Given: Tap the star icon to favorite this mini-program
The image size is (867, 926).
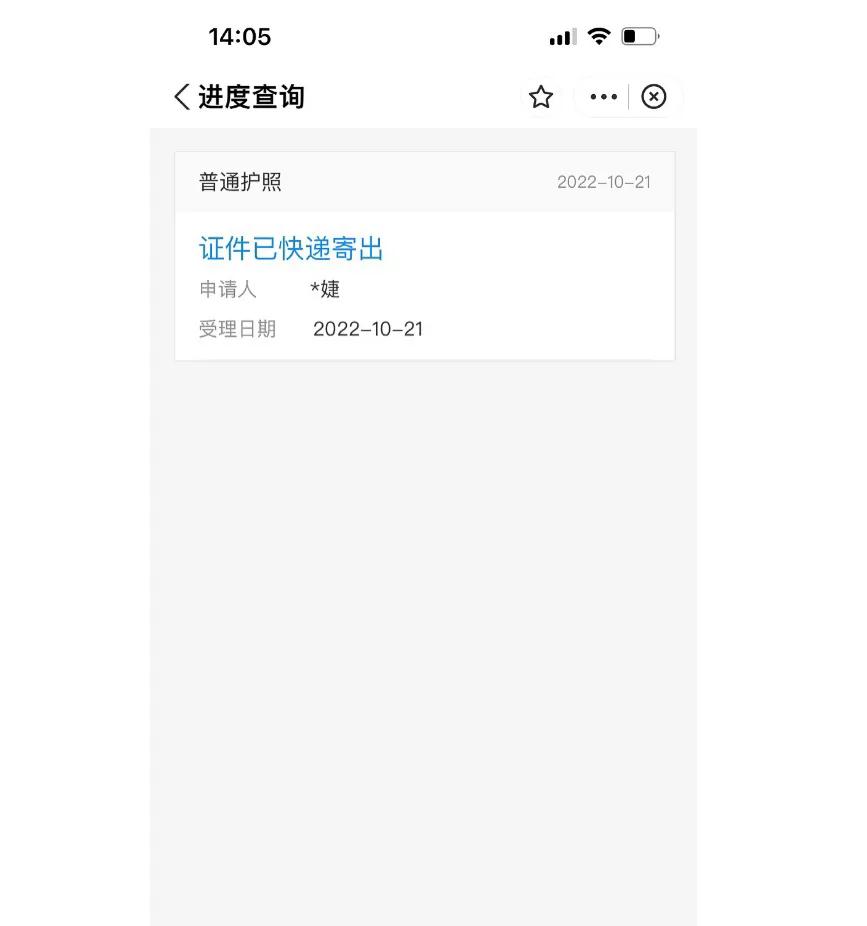Looking at the screenshot, I should [x=541, y=97].
